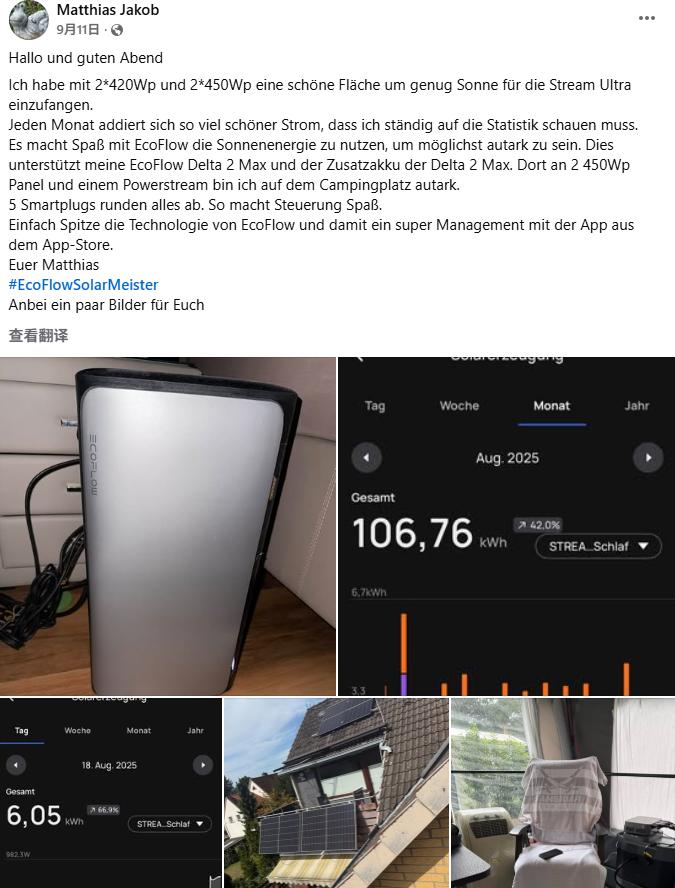675x888 pixels.
Task: Open the EcoFlow battery unit photo
Action: point(168,526)
